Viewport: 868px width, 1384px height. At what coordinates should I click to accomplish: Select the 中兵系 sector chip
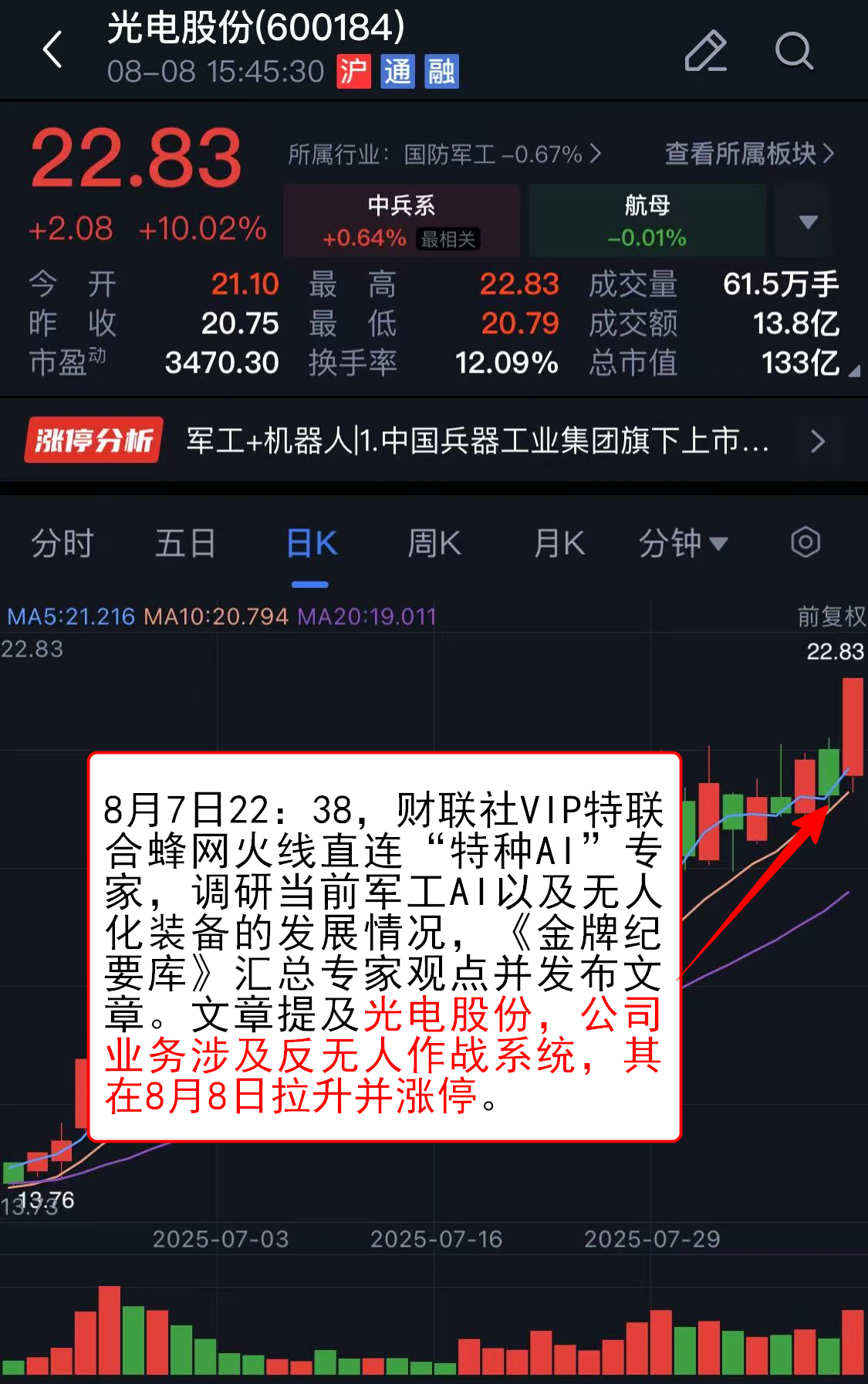click(x=401, y=221)
